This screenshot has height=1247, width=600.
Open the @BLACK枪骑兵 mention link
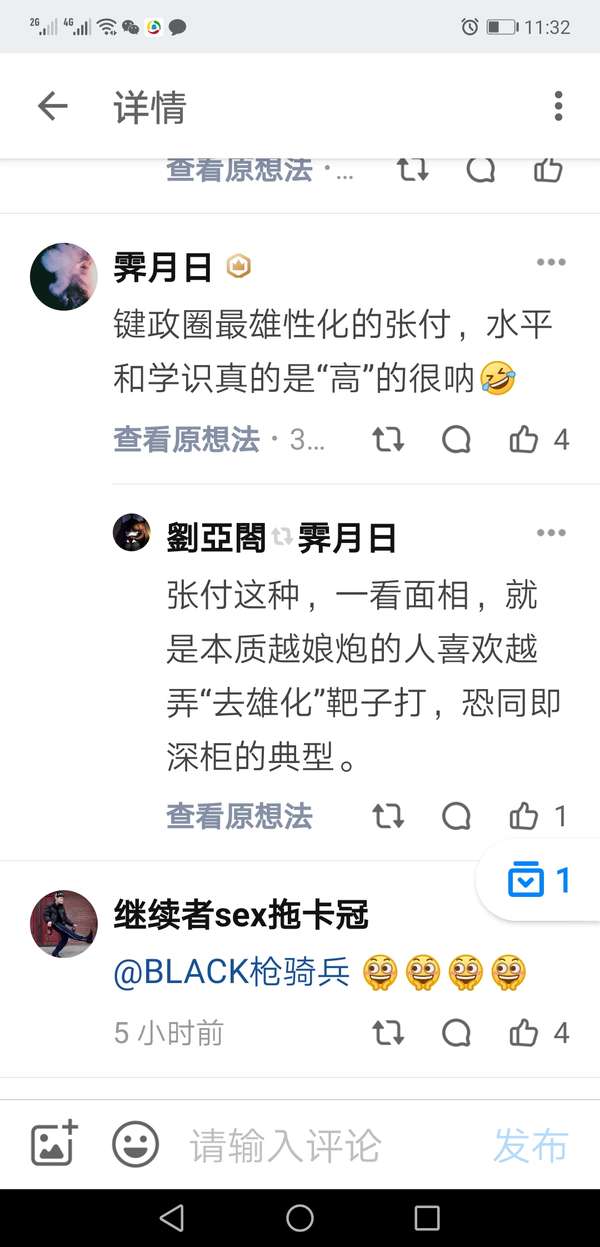[x=232, y=972]
